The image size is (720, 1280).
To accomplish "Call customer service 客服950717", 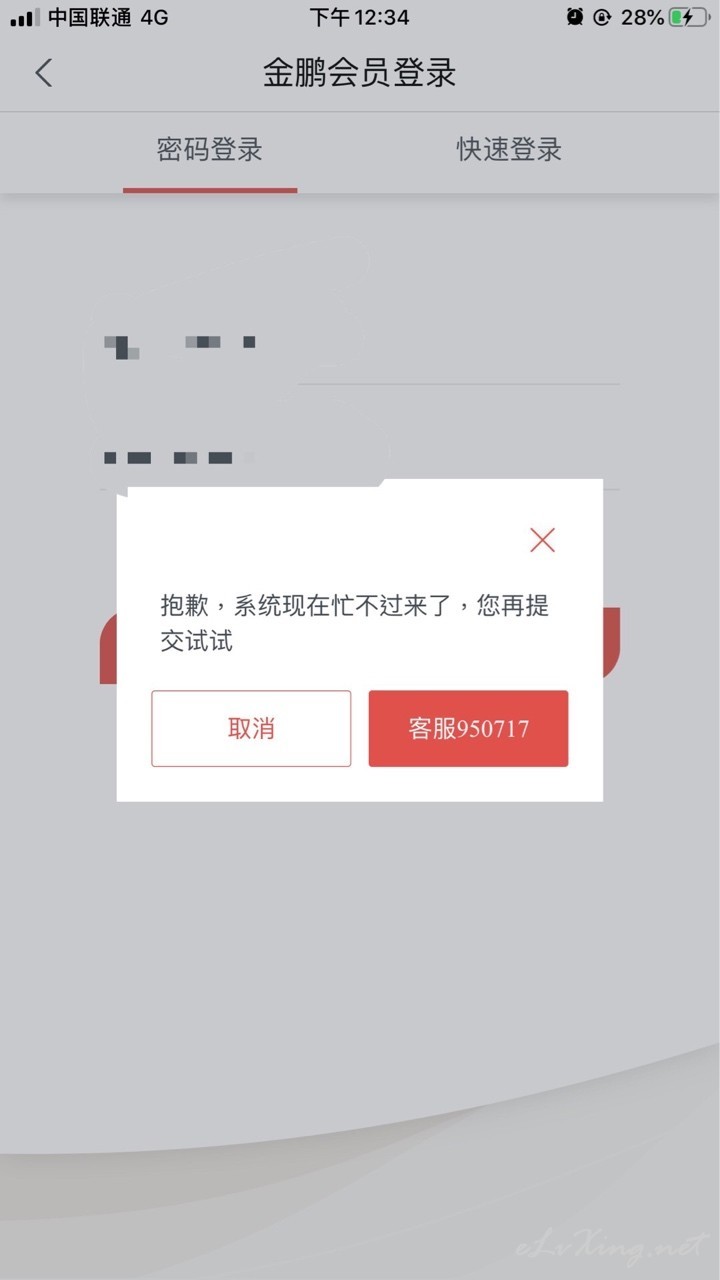I will point(468,728).
